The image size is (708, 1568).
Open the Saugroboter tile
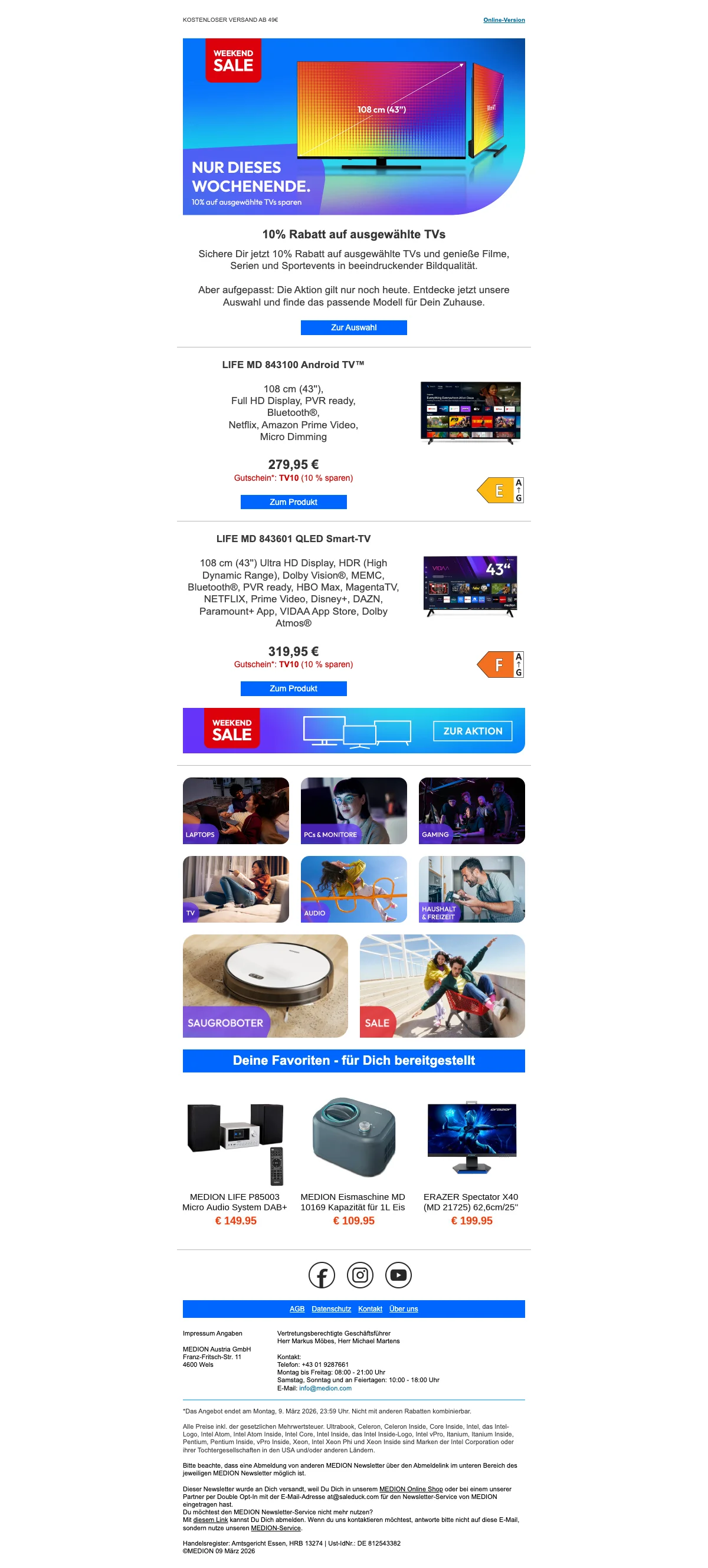point(265,986)
